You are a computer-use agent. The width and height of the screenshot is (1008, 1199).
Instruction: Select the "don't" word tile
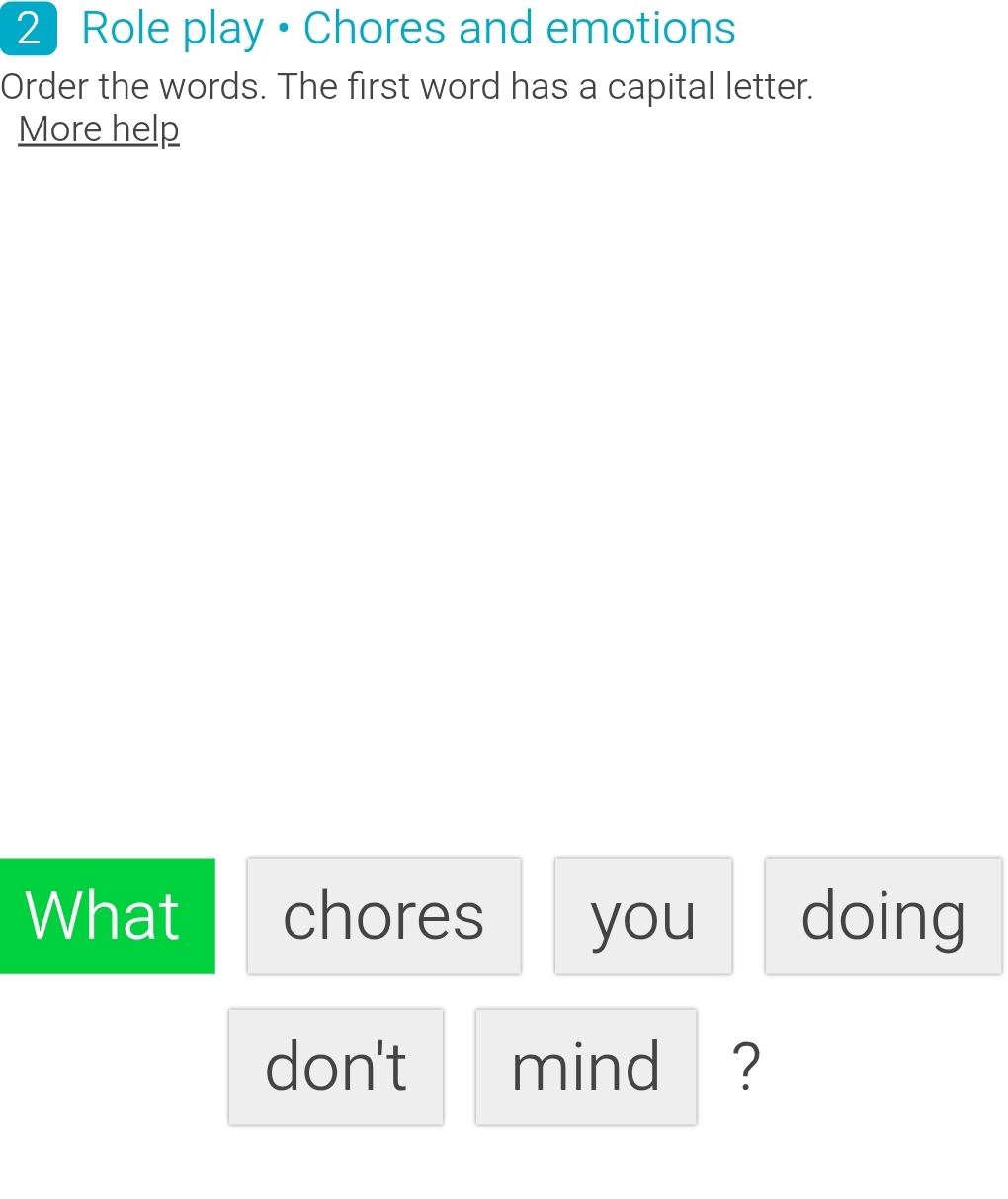pos(336,1067)
